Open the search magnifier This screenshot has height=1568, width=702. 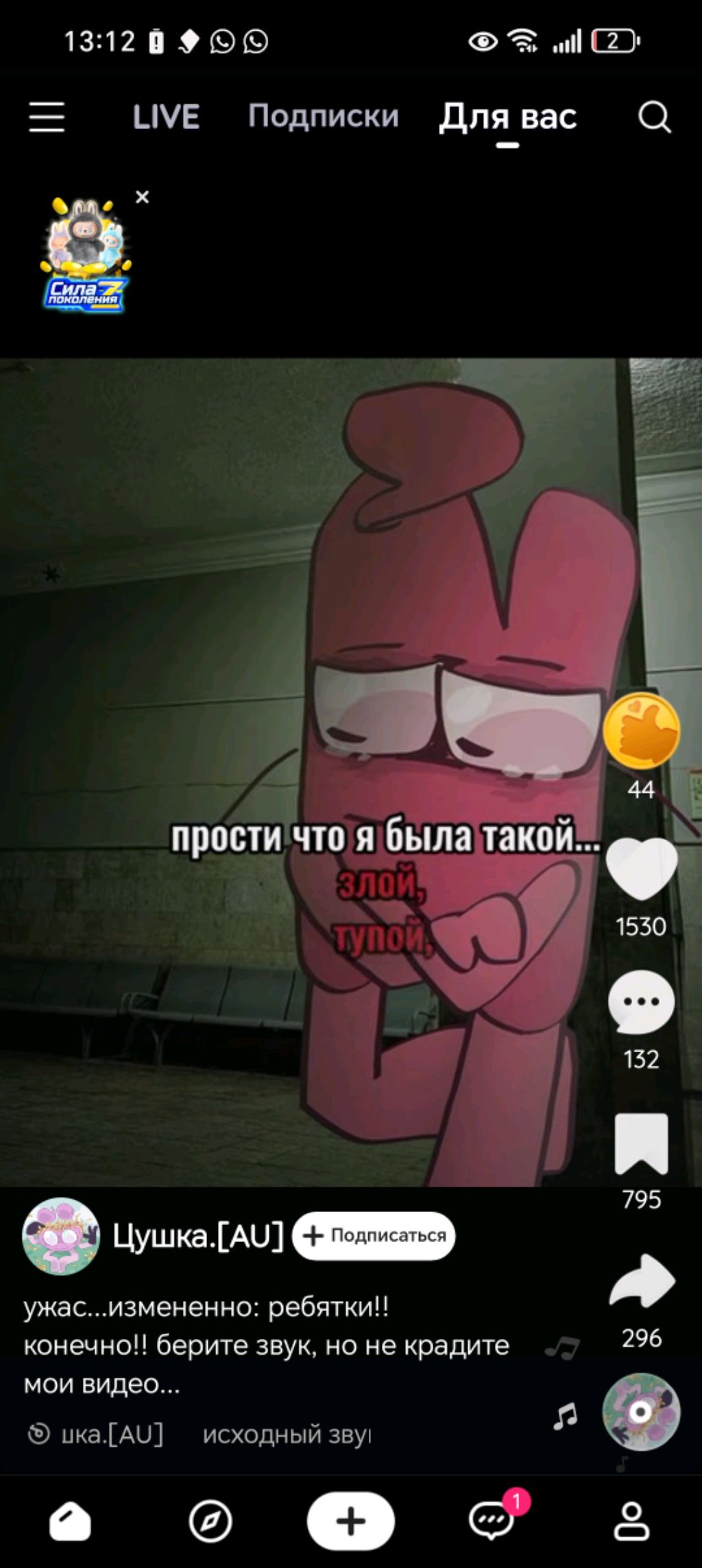[654, 117]
